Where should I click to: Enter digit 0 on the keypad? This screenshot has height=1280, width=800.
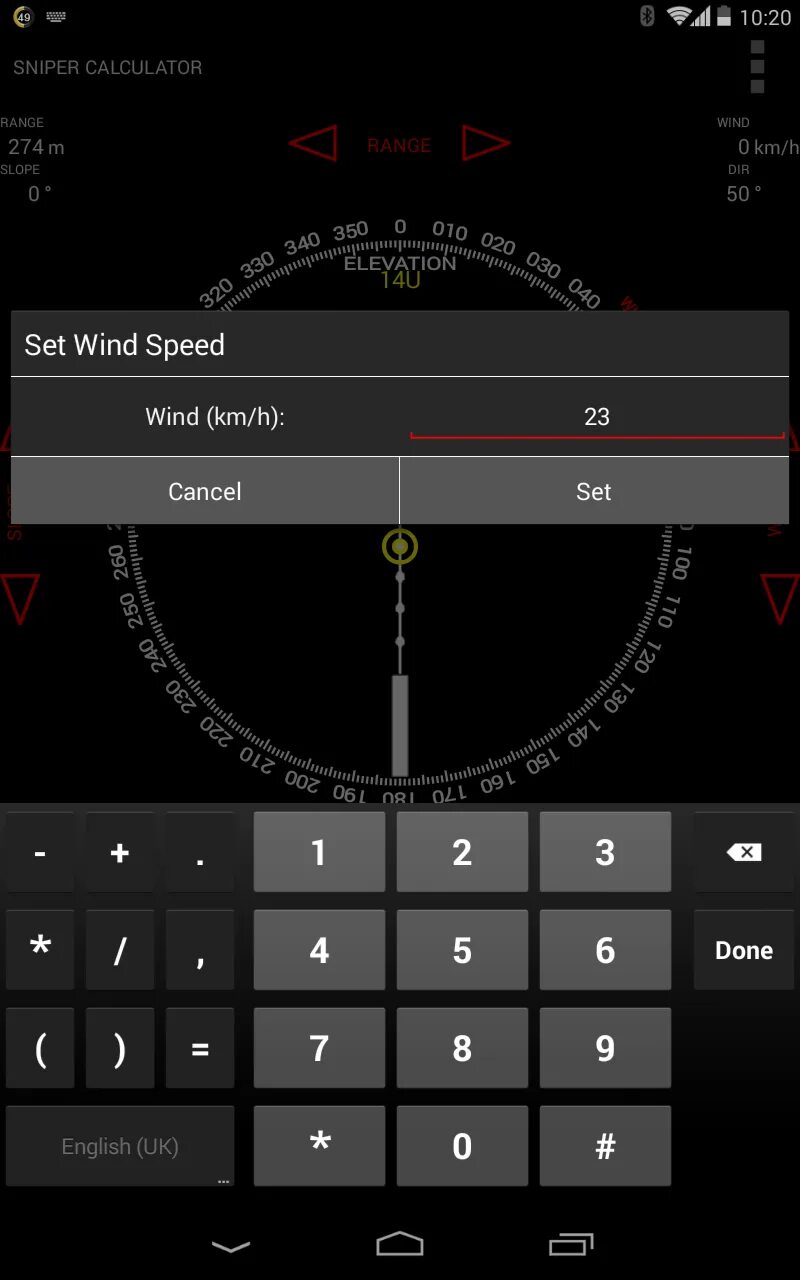tap(462, 1146)
